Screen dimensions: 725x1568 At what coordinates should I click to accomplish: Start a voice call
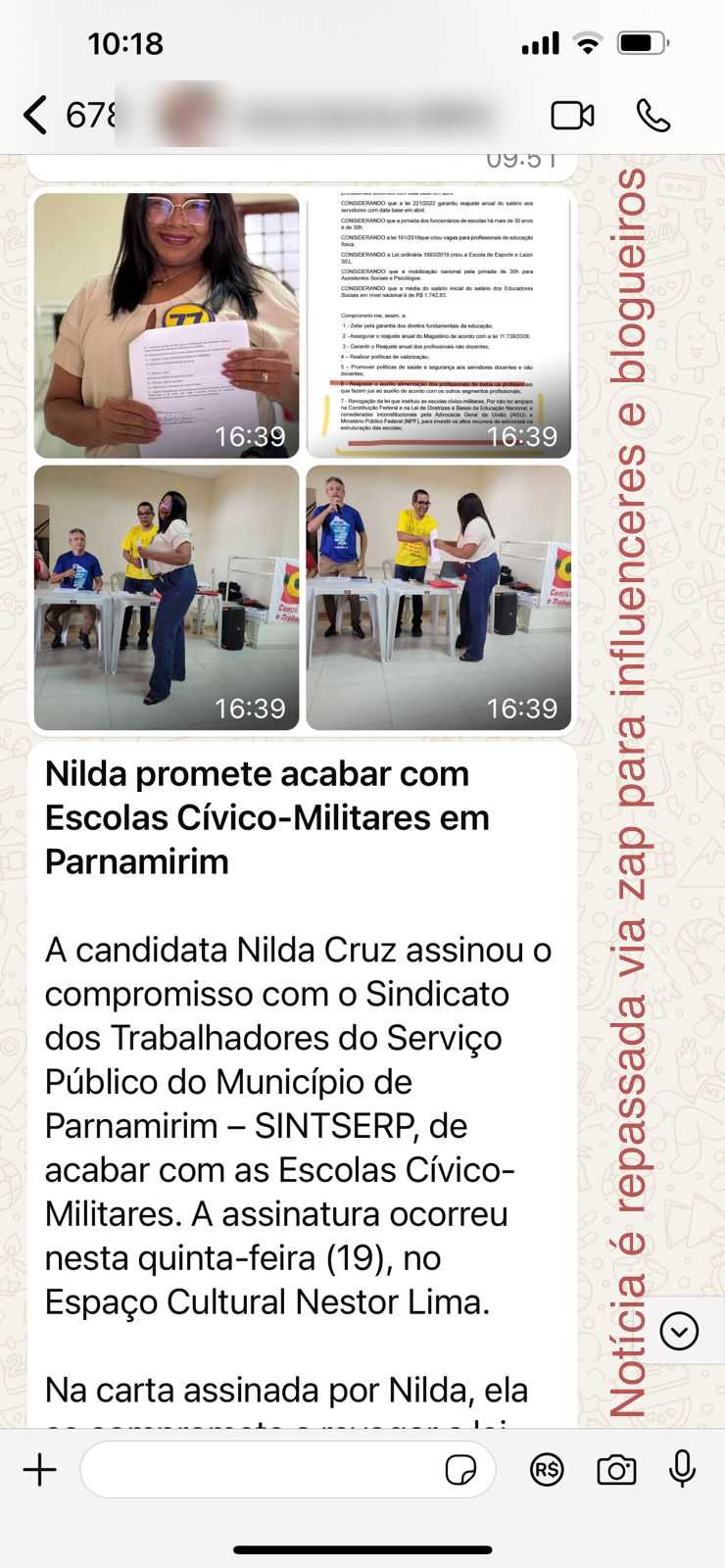click(x=652, y=116)
